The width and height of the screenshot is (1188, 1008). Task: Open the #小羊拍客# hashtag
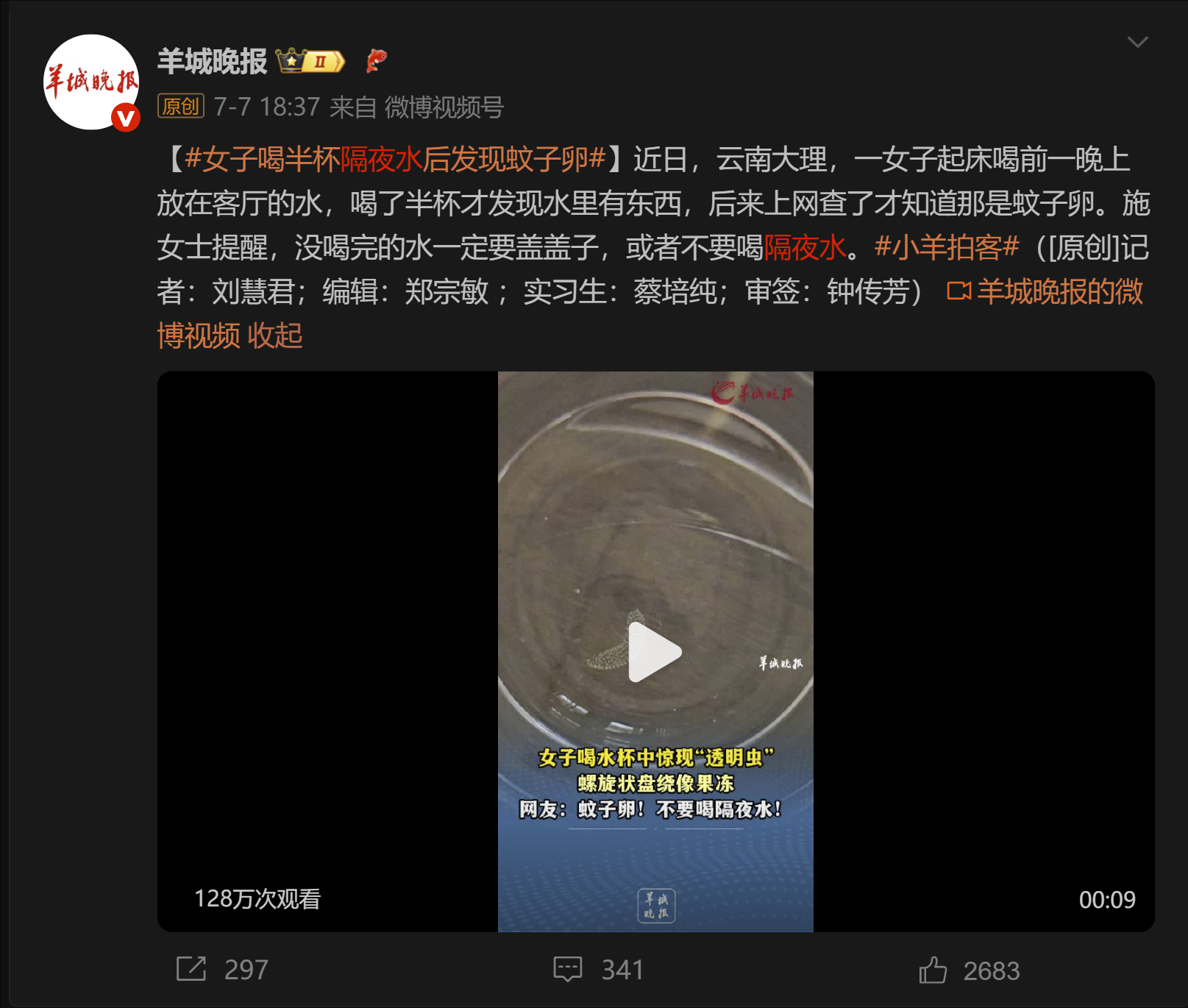pyautogui.click(x=946, y=248)
